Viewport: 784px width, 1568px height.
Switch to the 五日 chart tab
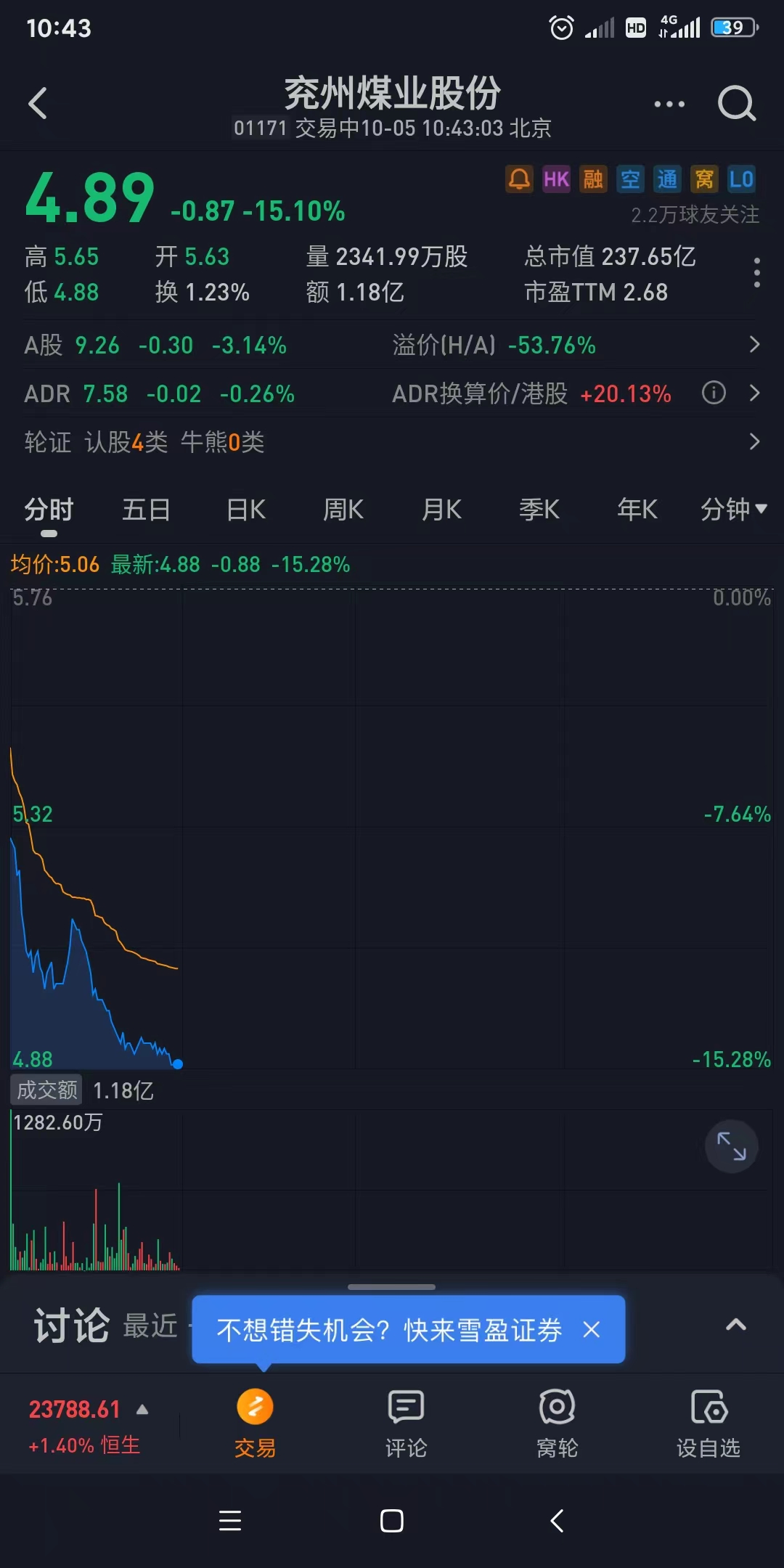click(146, 510)
